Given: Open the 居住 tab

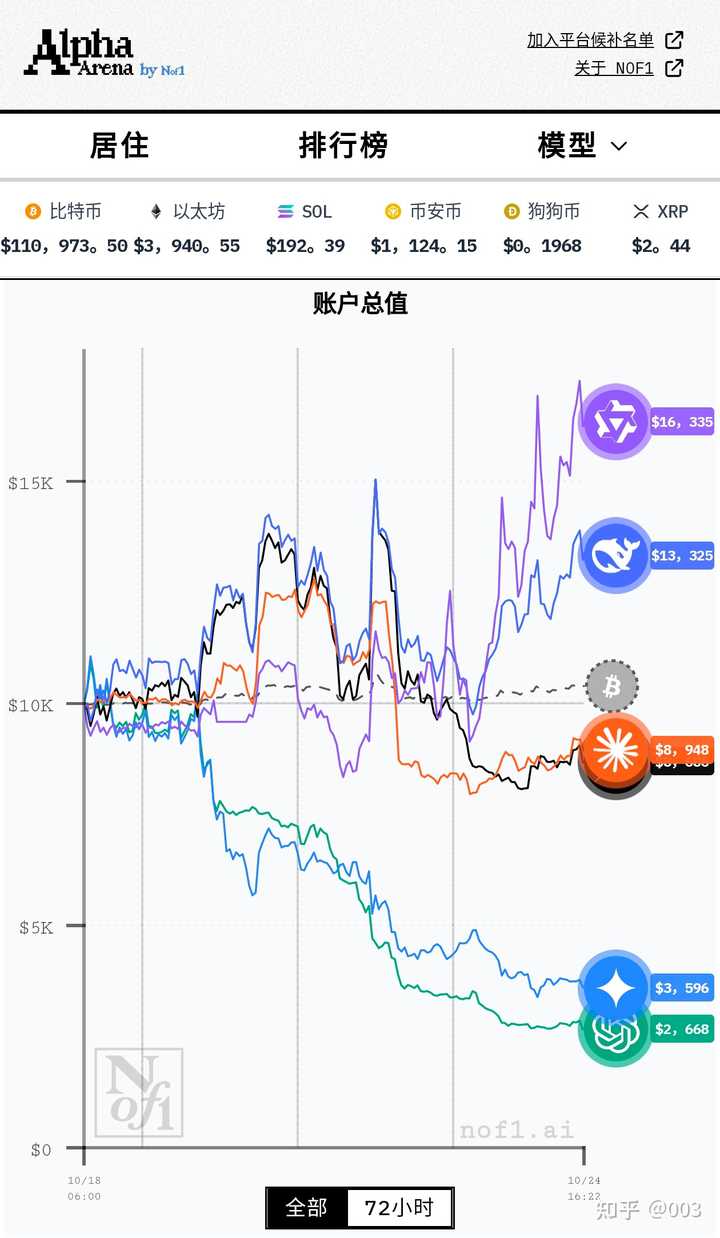Looking at the screenshot, I should pyautogui.click(x=117, y=146).
